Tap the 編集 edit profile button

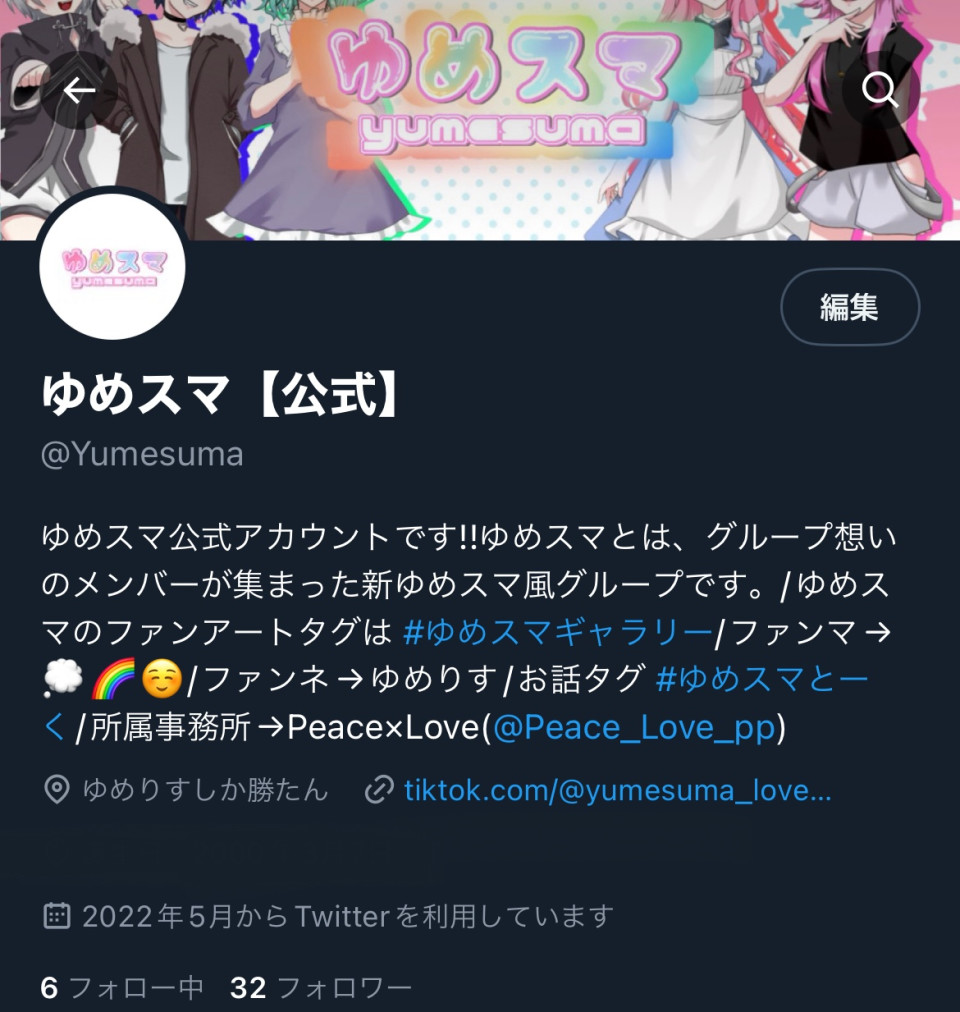coord(849,307)
